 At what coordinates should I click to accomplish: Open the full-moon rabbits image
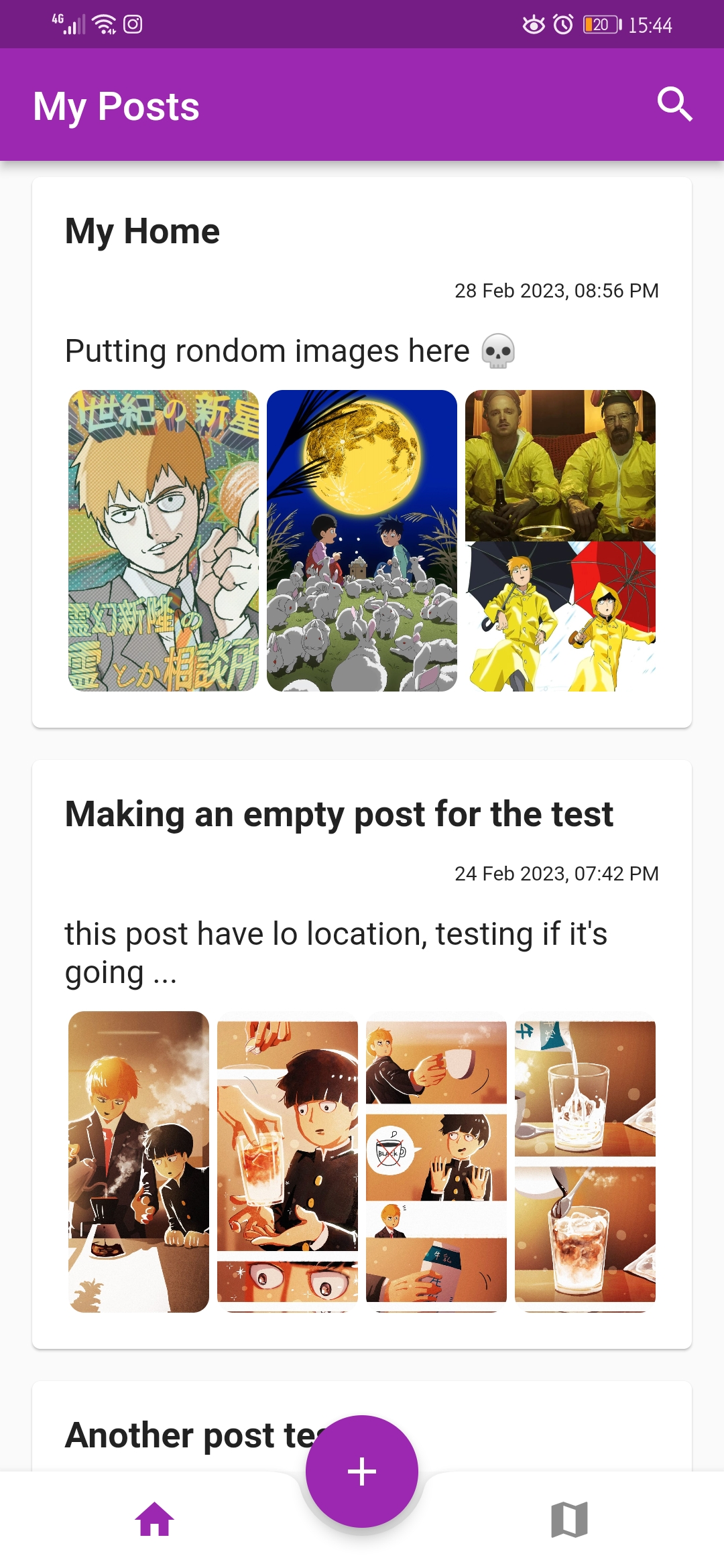click(x=362, y=539)
